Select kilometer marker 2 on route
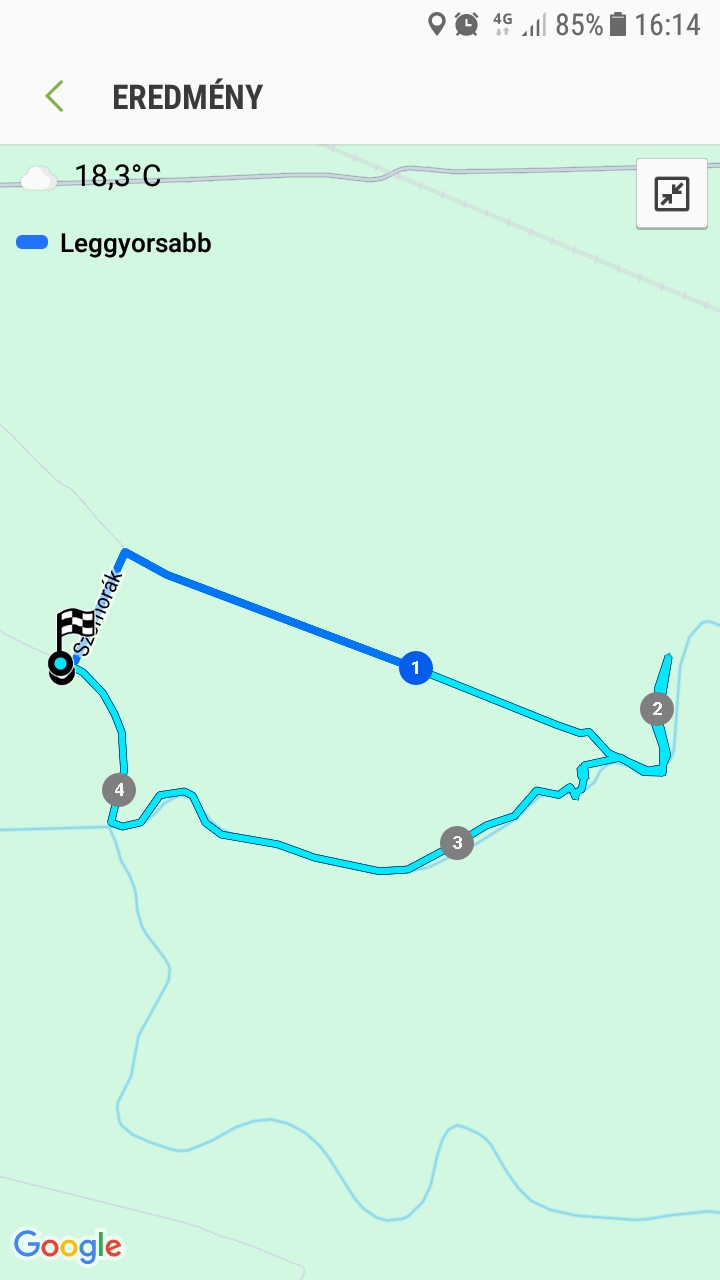The width and height of the screenshot is (720, 1280). coord(657,709)
